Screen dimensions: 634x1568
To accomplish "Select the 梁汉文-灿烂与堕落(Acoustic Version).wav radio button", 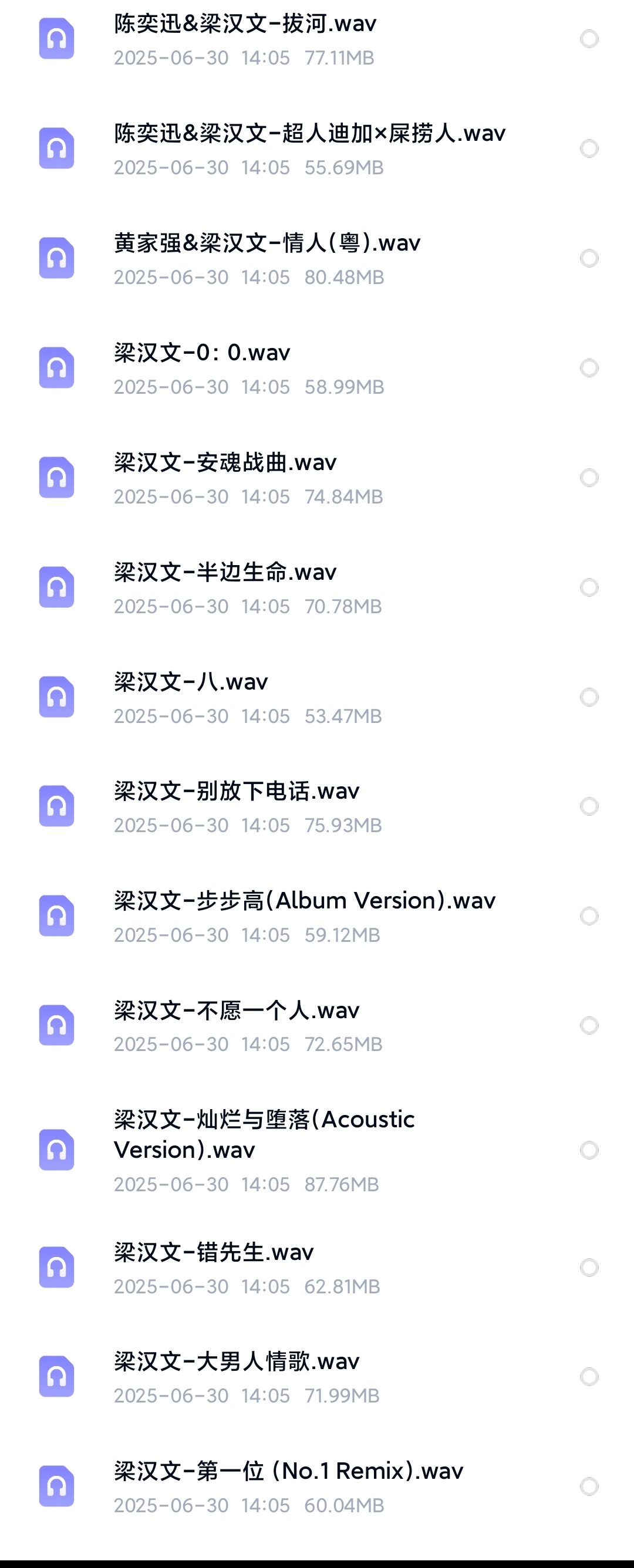I will pyautogui.click(x=589, y=1150).
